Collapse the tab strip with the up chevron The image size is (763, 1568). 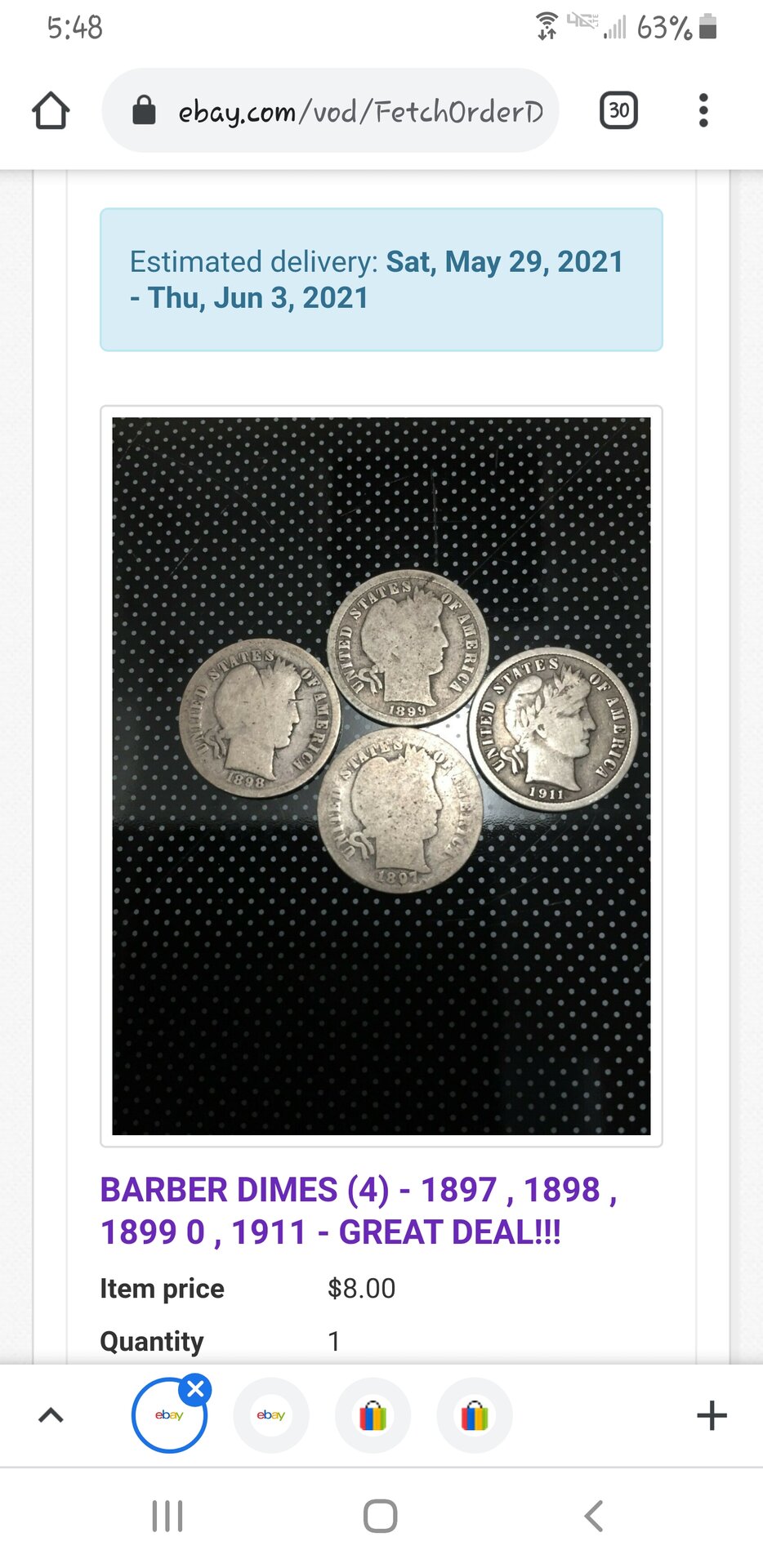51,1415
